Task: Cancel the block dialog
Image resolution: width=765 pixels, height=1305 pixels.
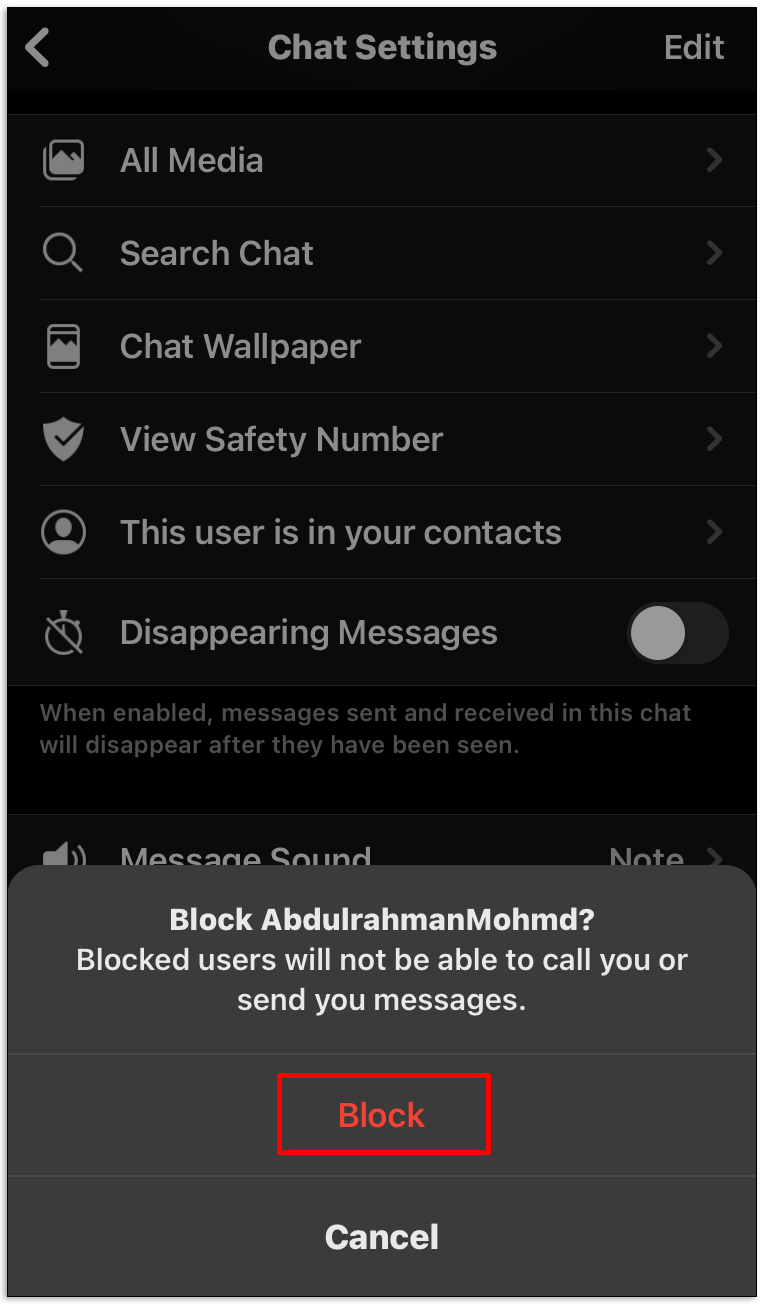Action: click(x=382, y=1237)
